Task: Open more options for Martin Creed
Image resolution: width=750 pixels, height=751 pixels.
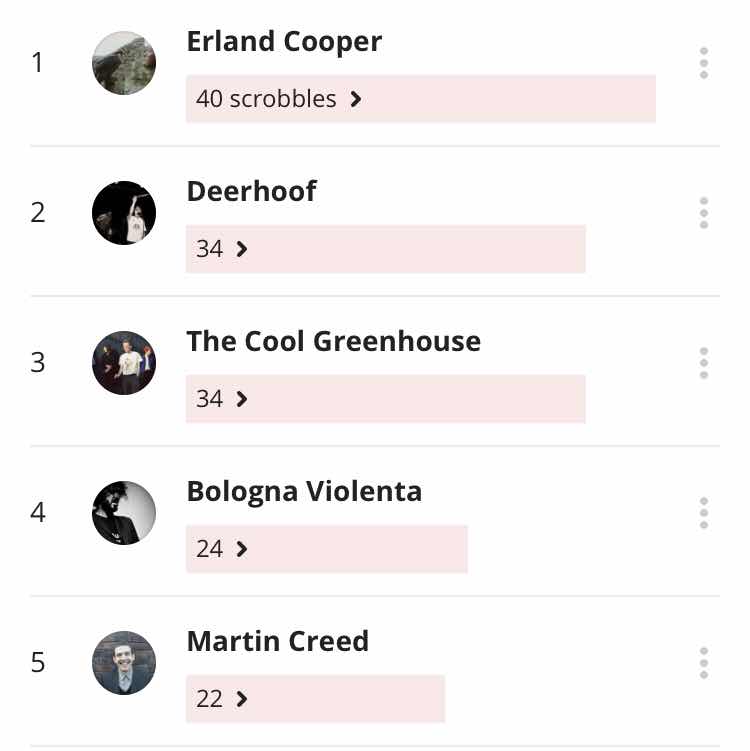Action: point(704,663)
